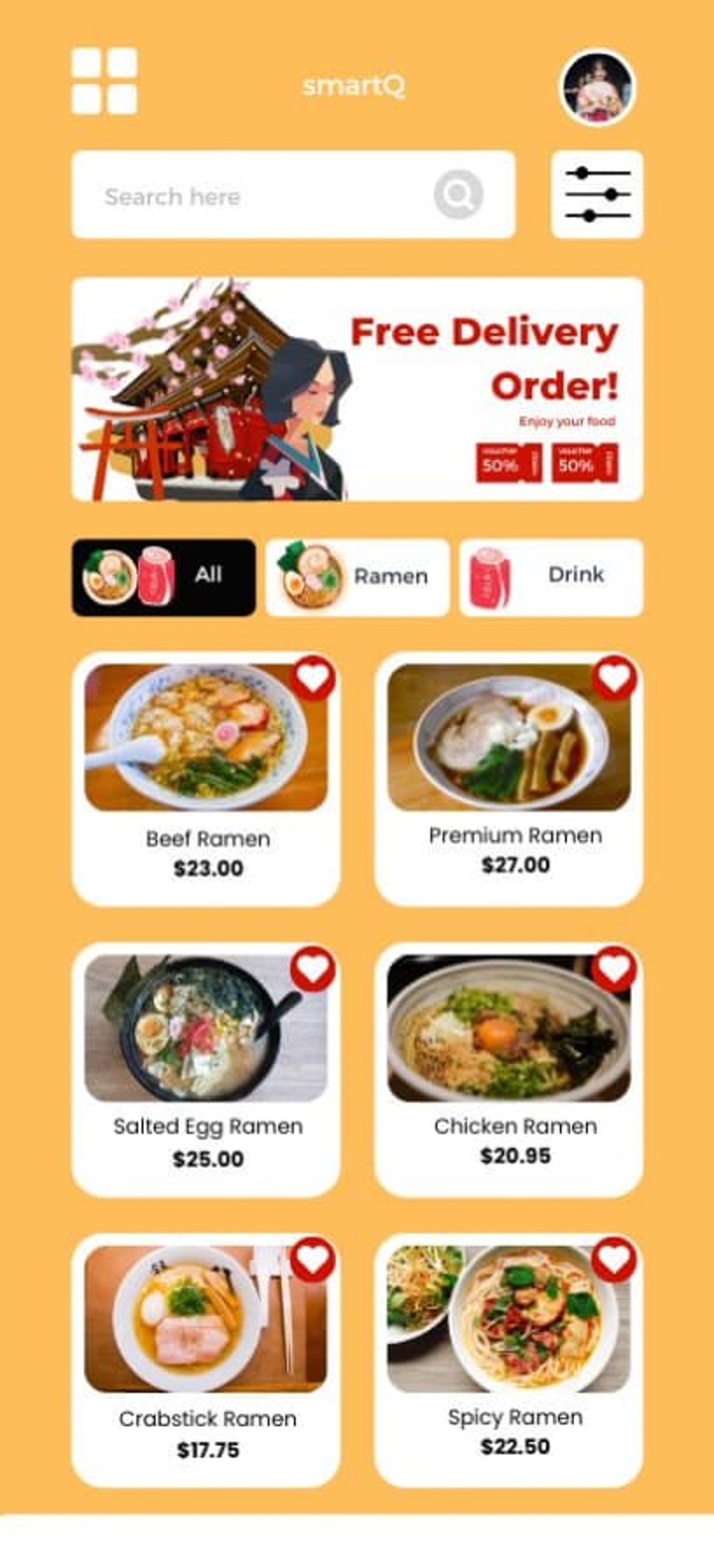
Task: Favorite the Chicken Ramen item
Action: pyautogui.click(x=614, y=968)
